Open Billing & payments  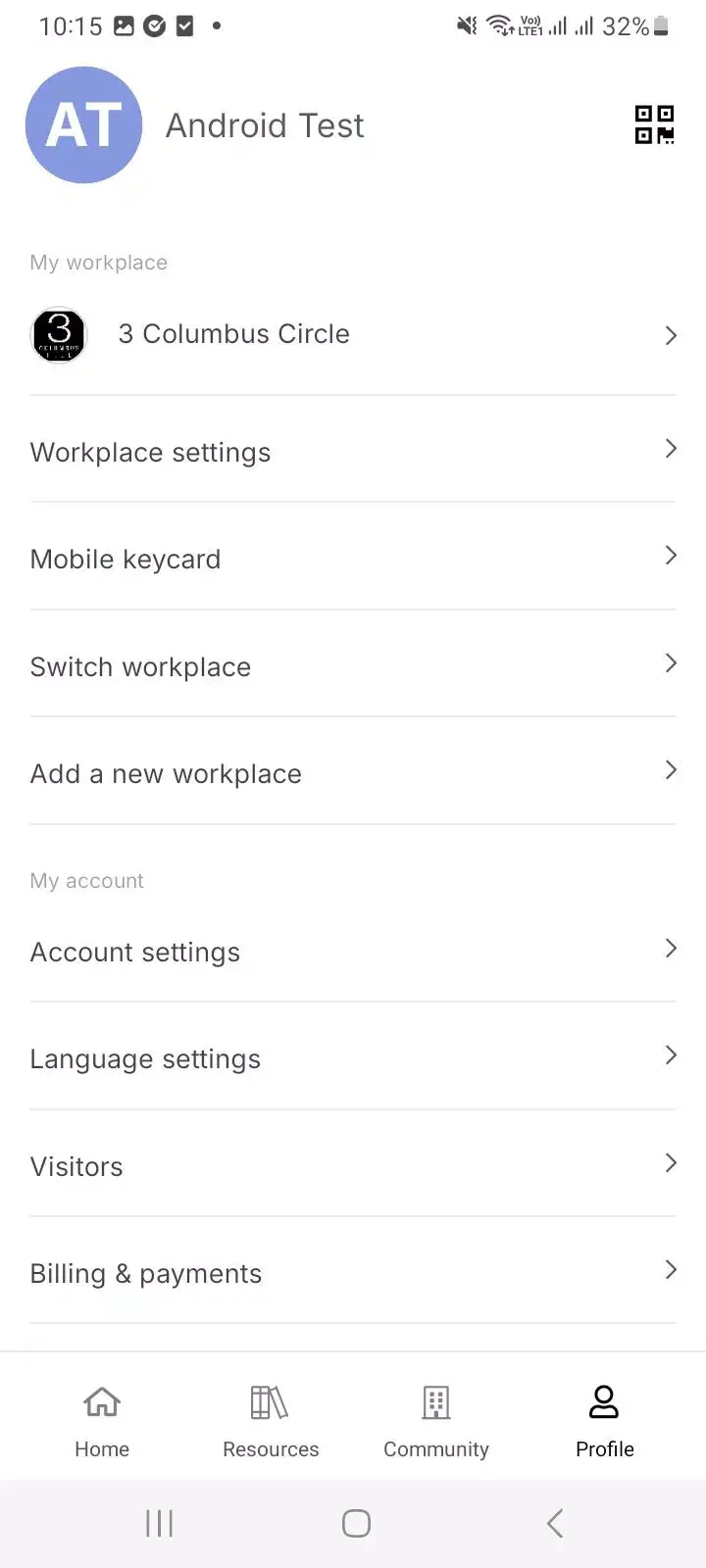click(353, 1273)
